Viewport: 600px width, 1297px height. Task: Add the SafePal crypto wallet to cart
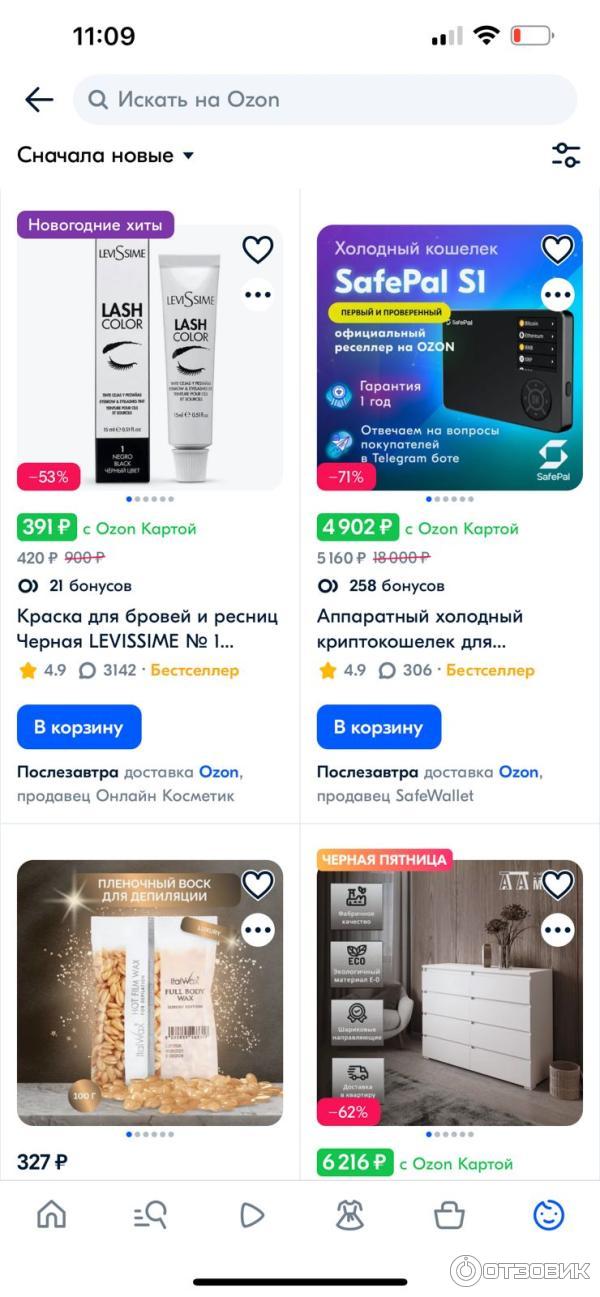click(379, 727)
